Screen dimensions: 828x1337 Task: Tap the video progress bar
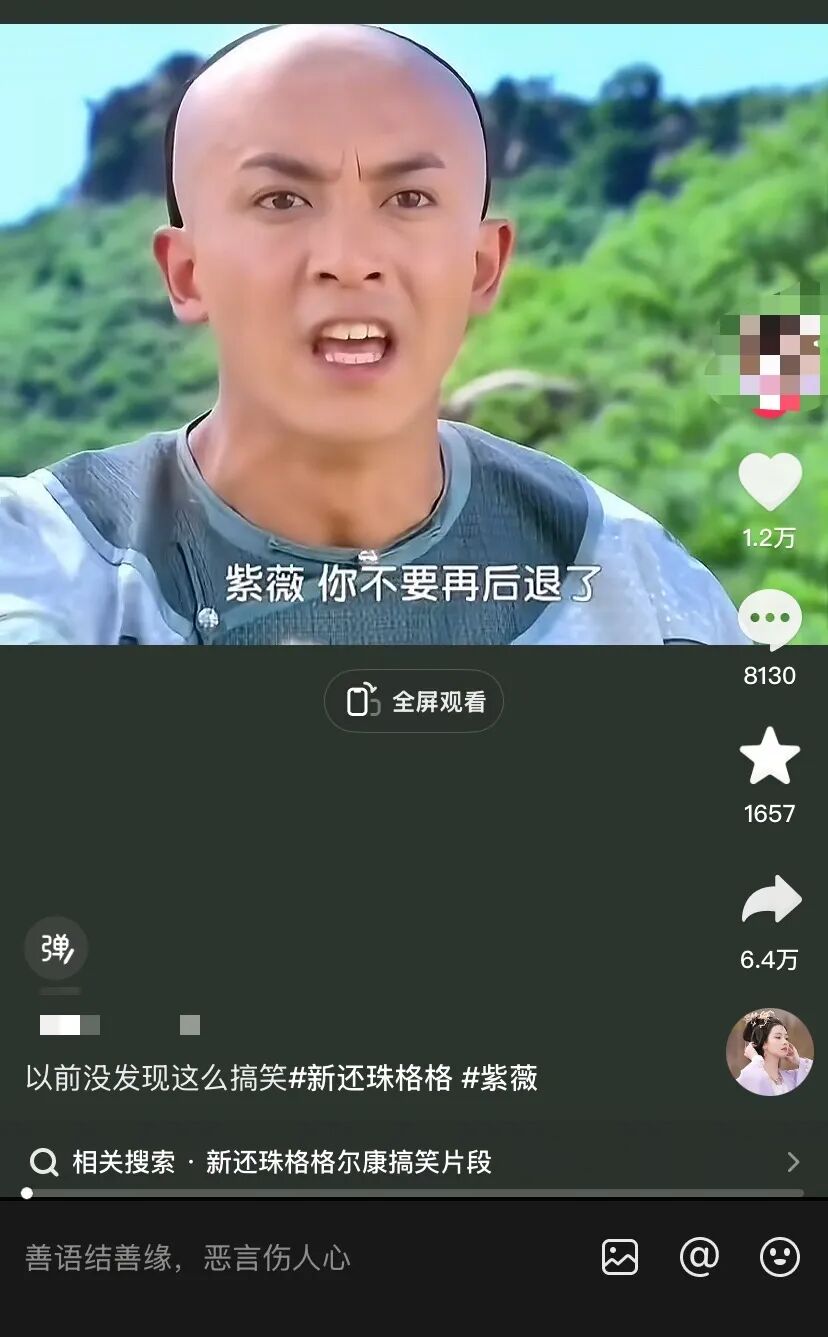click(x=414, y=1193)
